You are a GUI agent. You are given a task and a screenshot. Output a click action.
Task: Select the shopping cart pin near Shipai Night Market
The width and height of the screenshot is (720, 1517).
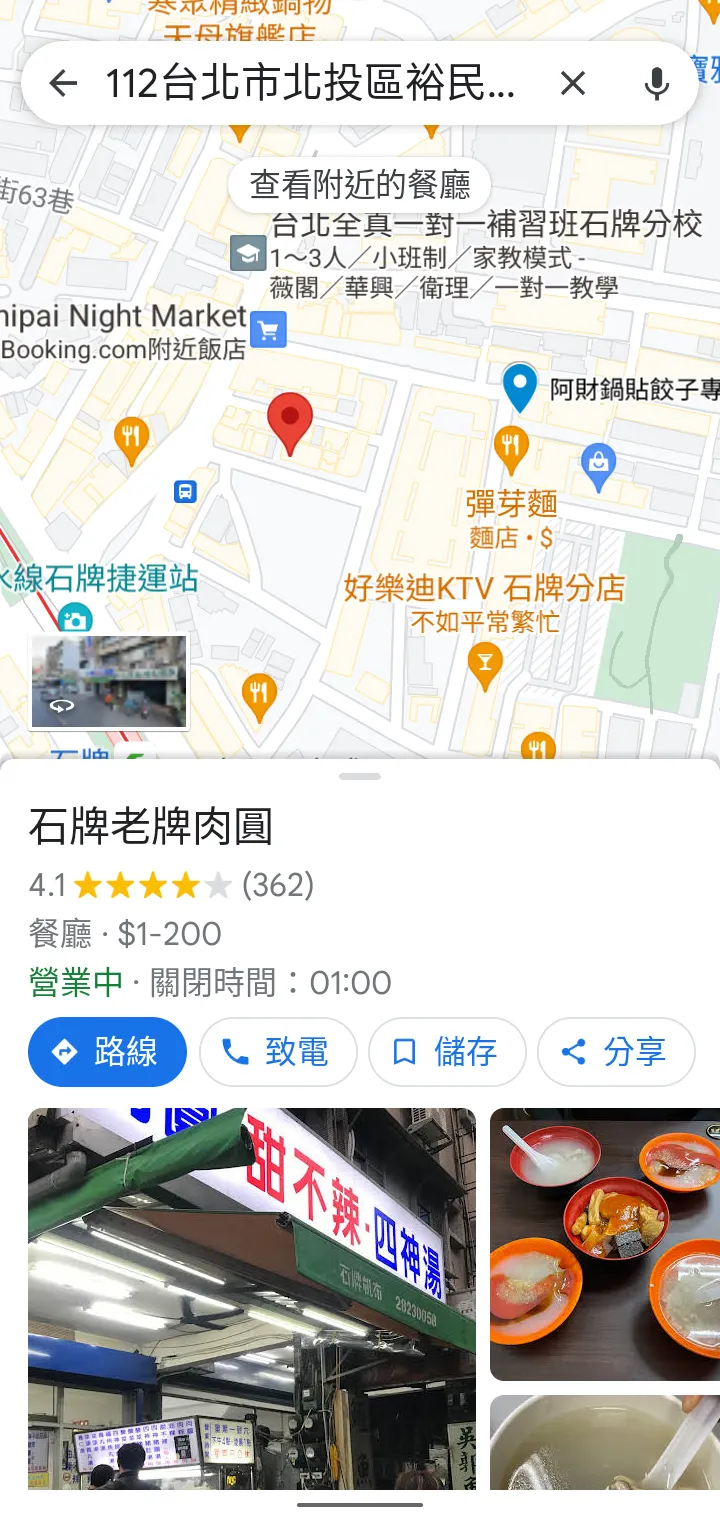268,330
